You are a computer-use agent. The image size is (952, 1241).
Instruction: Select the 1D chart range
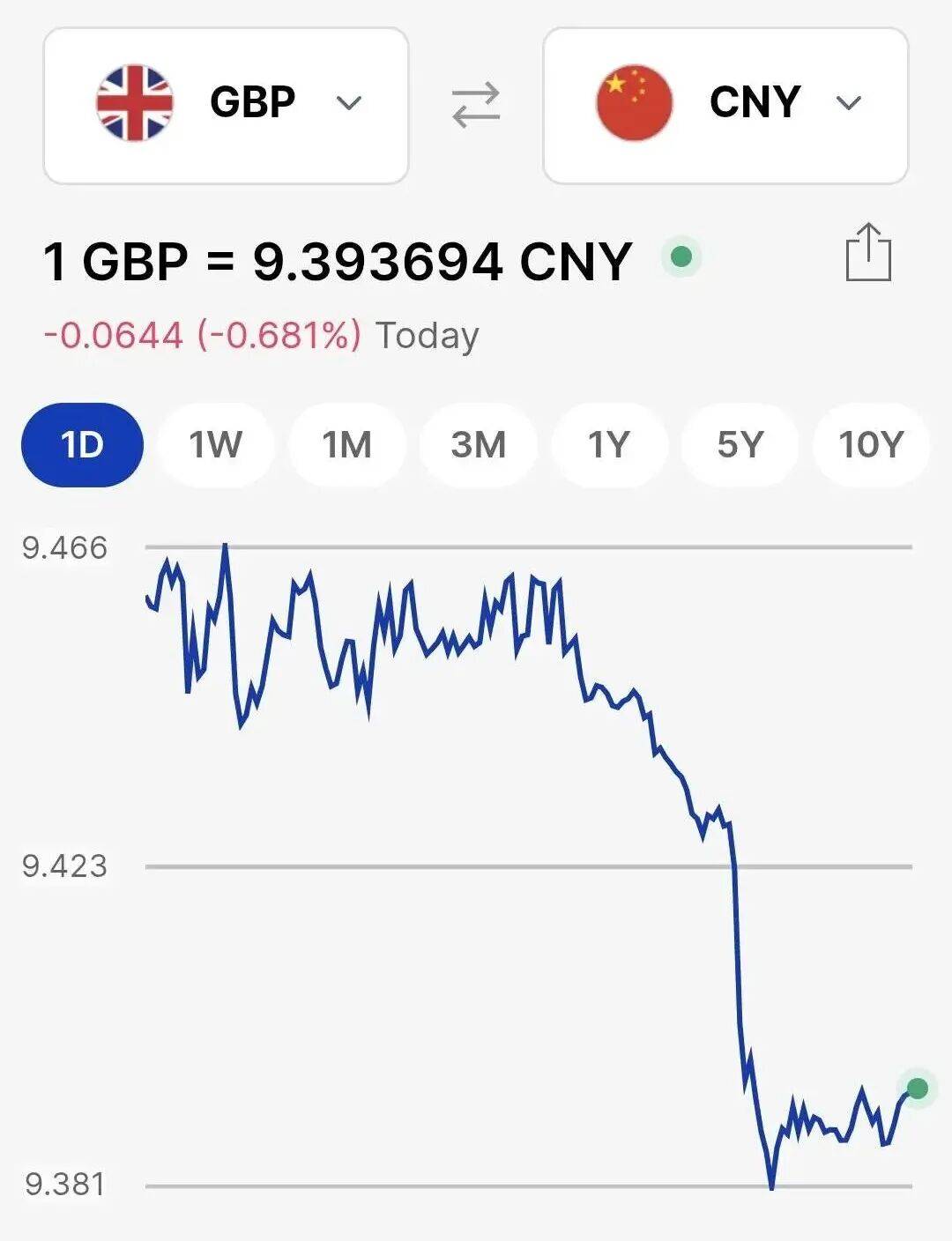[82, 445]
